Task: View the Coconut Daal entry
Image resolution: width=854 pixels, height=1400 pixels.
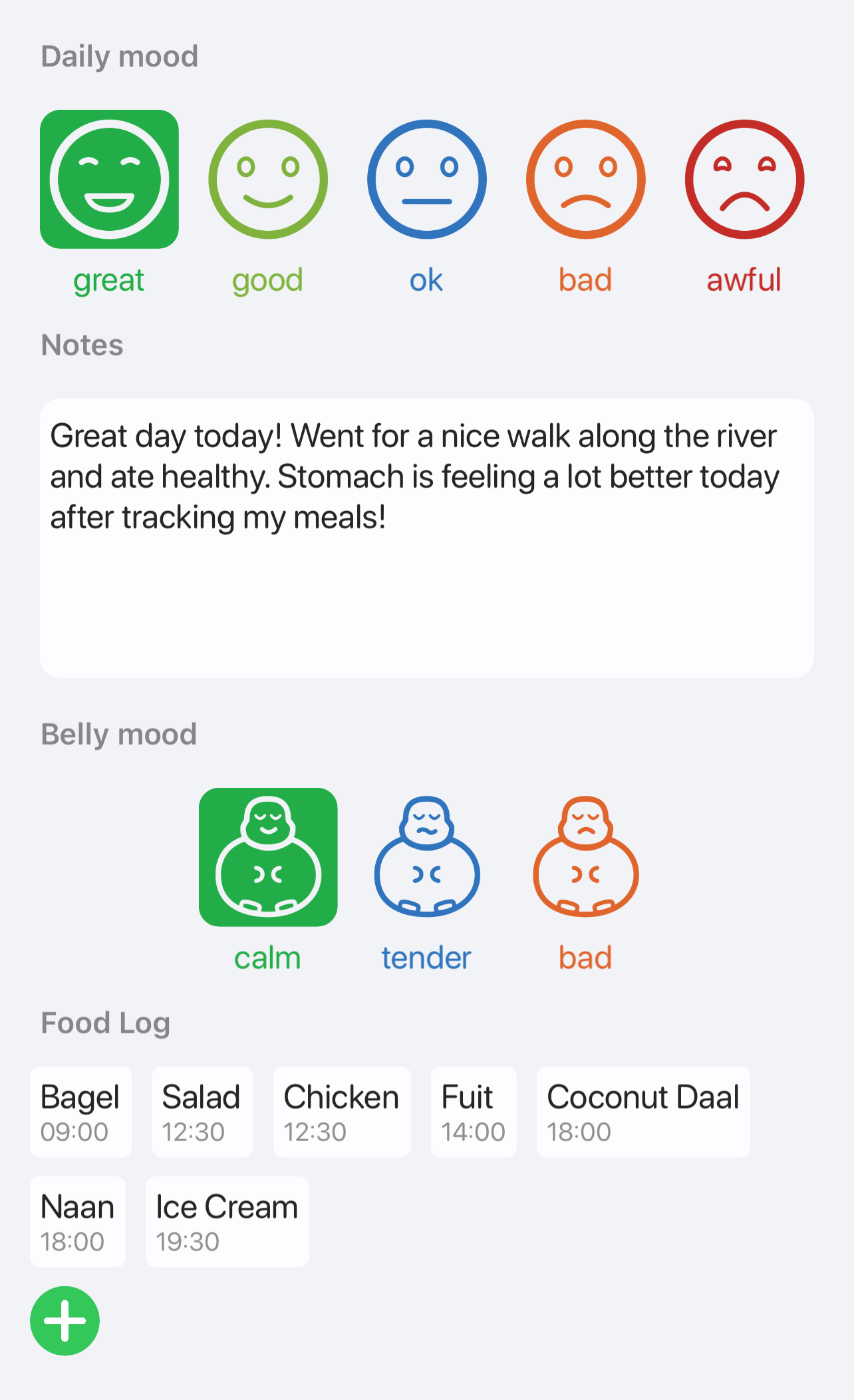Action: point(643,1112)
